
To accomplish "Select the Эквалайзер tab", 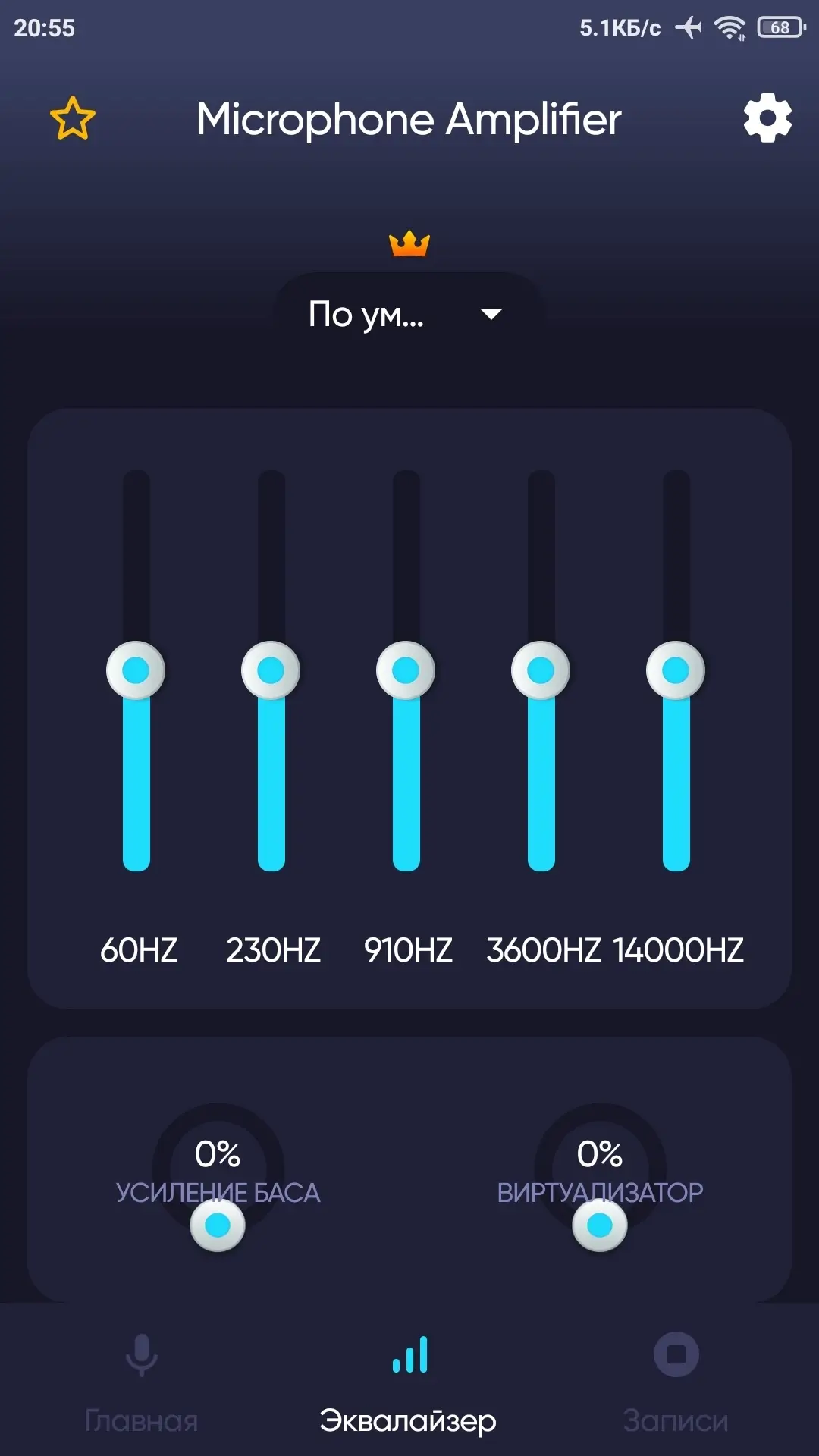I will 409,1382.
